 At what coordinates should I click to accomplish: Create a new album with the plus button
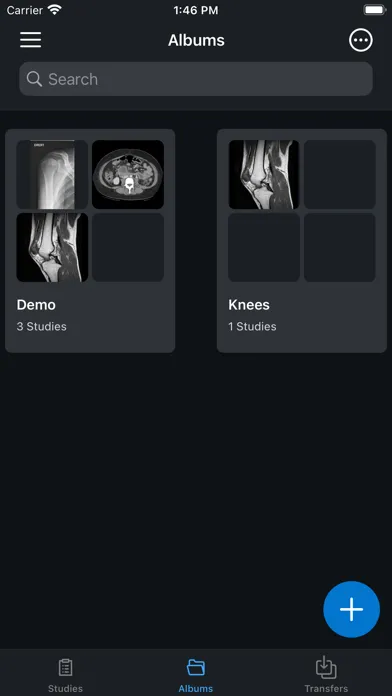click(x=352, y=609)
